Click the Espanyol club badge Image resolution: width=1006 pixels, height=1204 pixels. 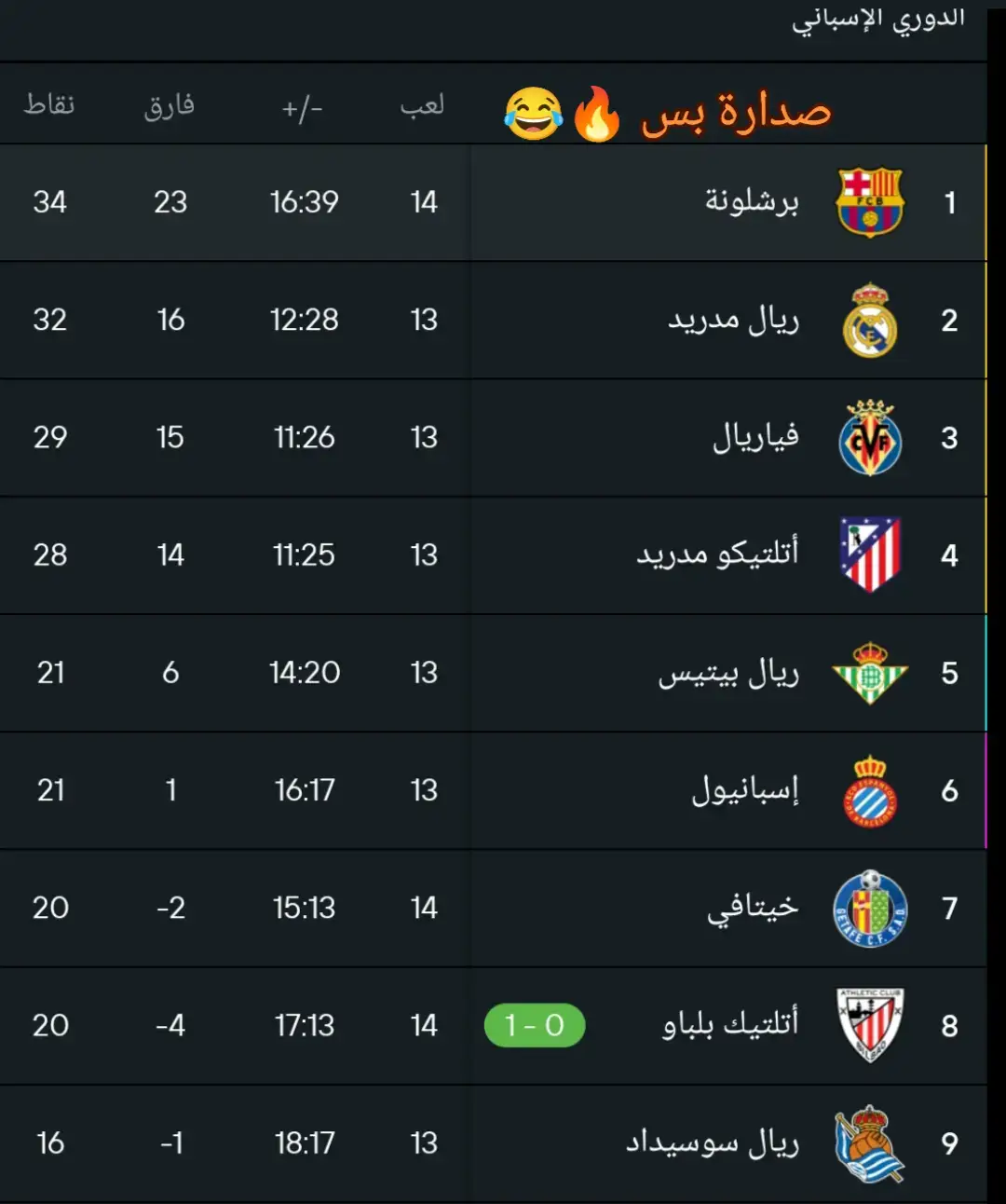pyautogui.click(x=870, y=790)
